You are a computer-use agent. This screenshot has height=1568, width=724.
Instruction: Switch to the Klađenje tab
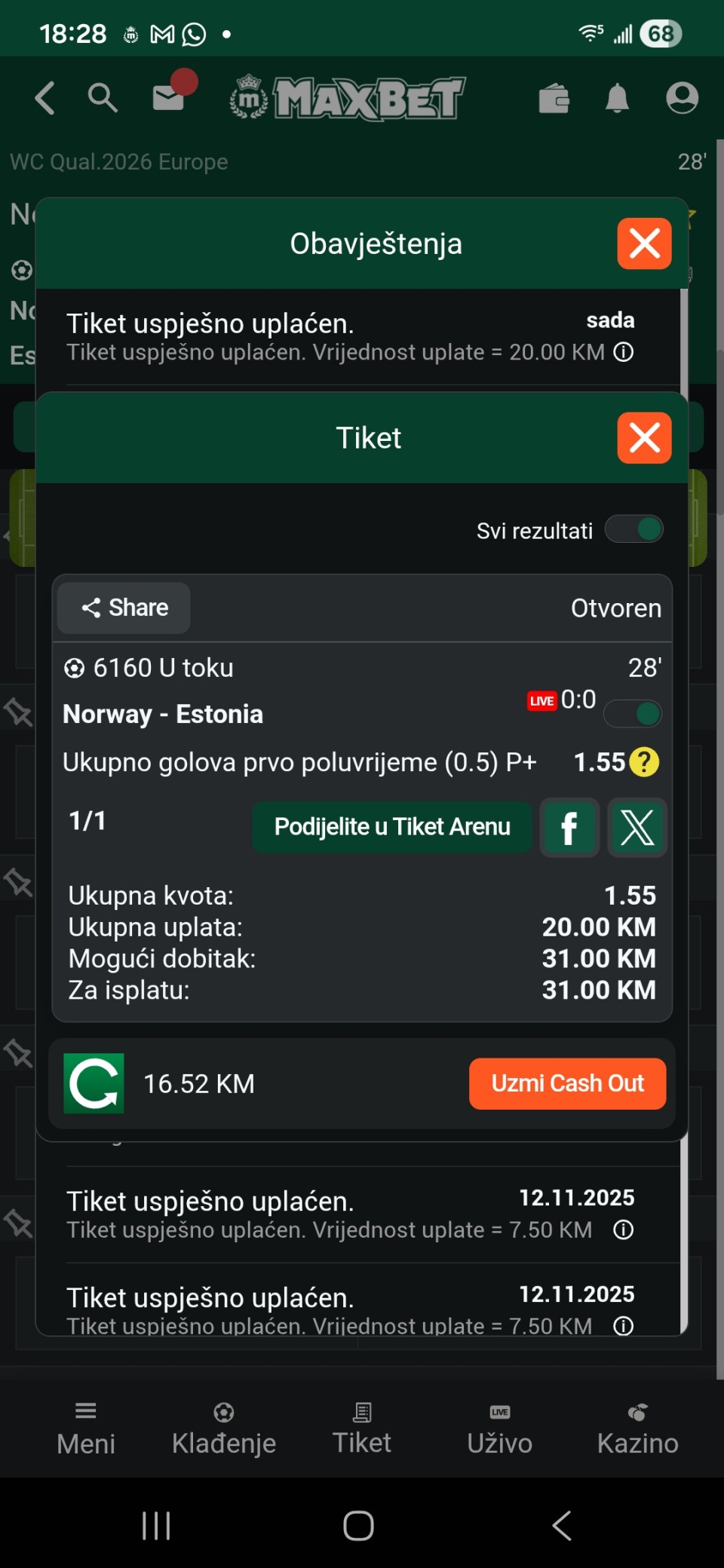(223, 1428)
